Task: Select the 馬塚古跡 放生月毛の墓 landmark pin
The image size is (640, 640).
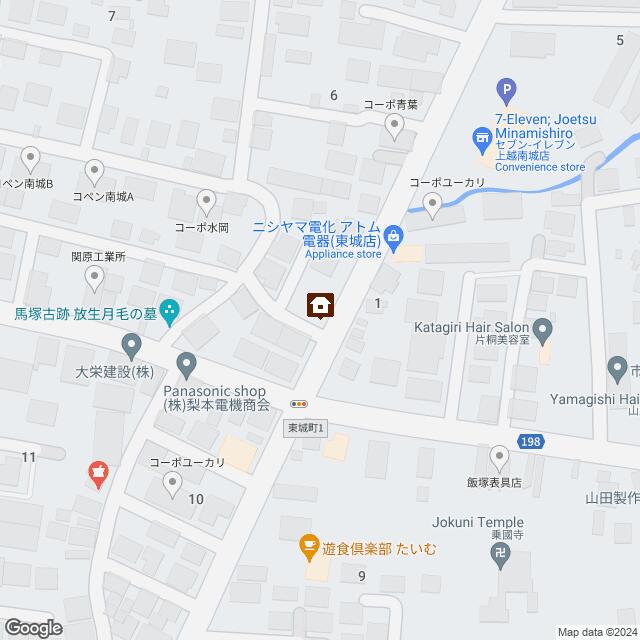Action: tap(169, 312)
